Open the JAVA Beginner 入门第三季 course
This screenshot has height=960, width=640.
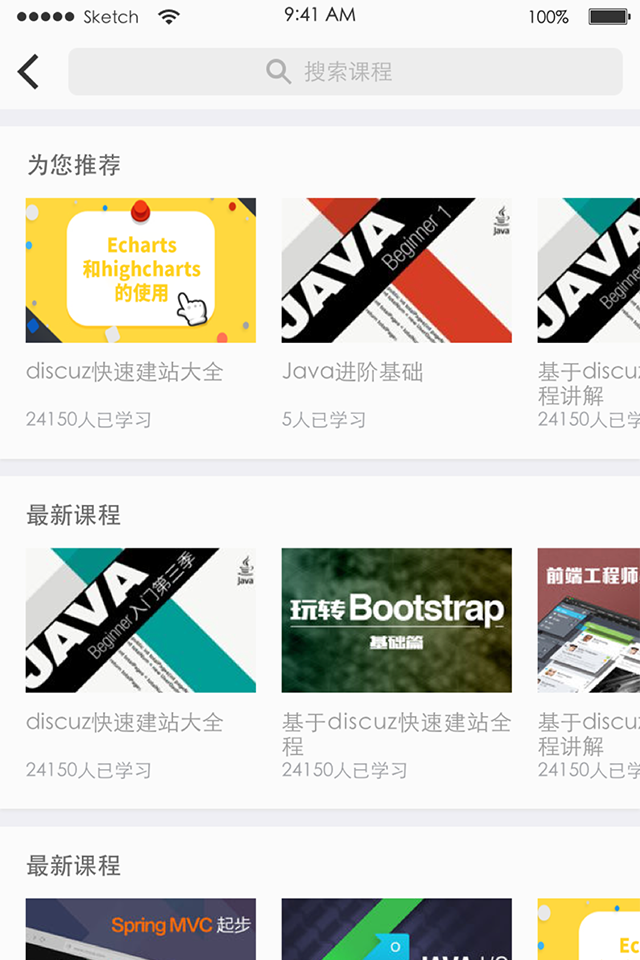[141, 620]
